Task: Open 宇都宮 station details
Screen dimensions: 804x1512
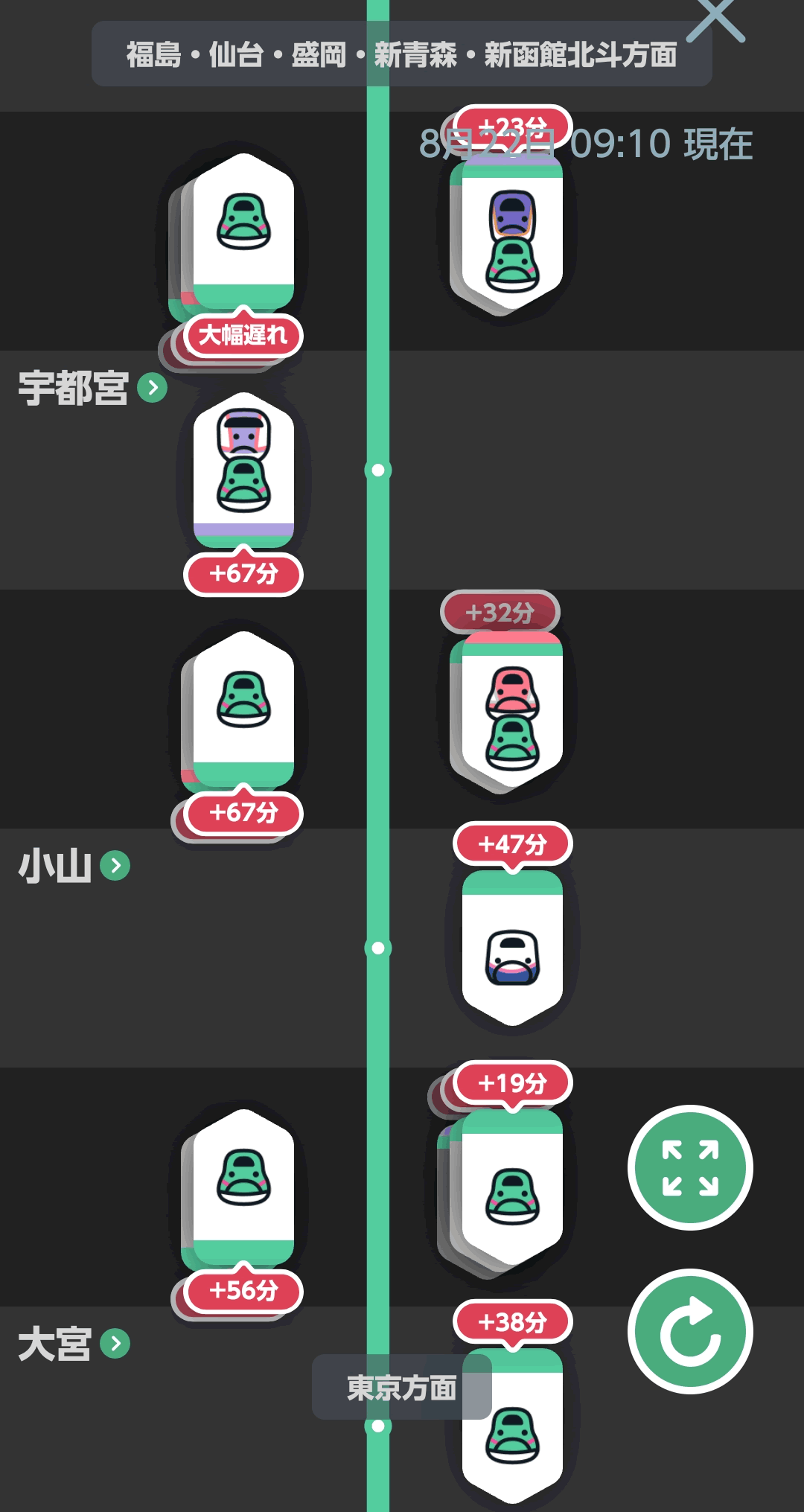Action: 92,388
